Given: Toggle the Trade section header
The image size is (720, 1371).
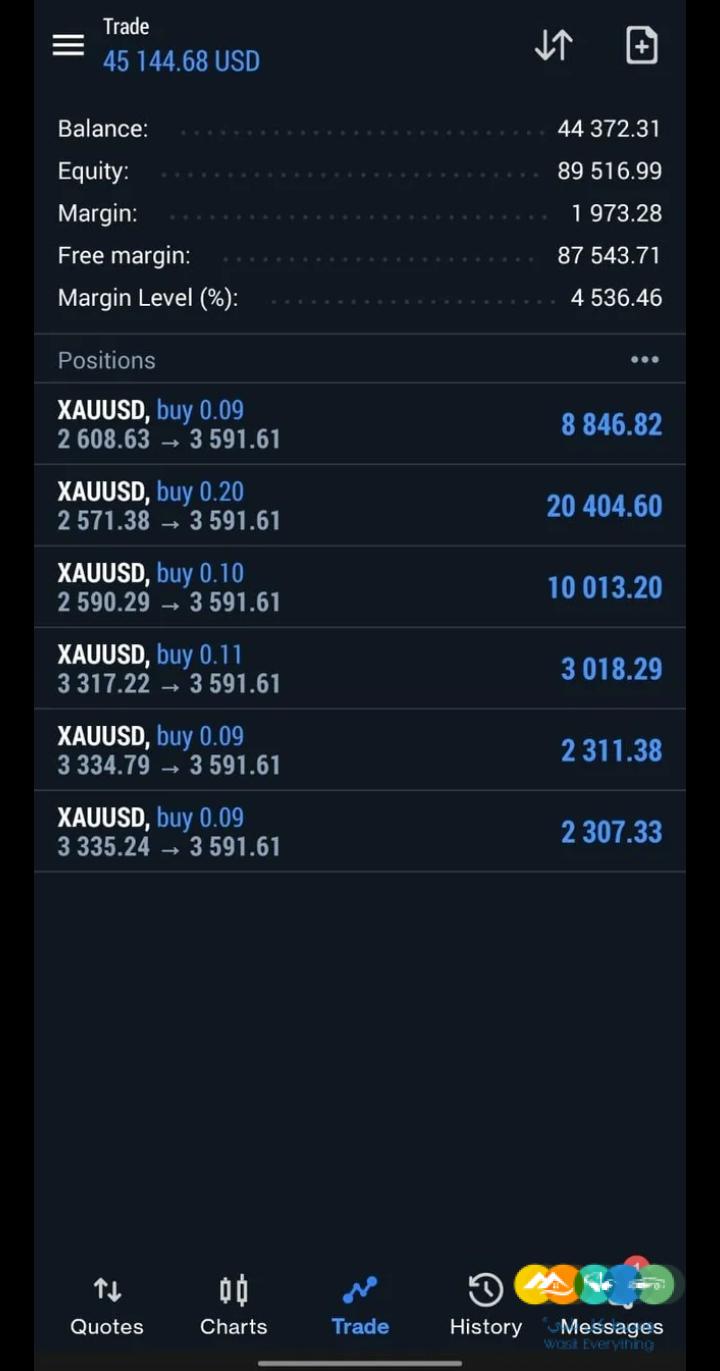Looking at the screenshot, I should [126, 27].
